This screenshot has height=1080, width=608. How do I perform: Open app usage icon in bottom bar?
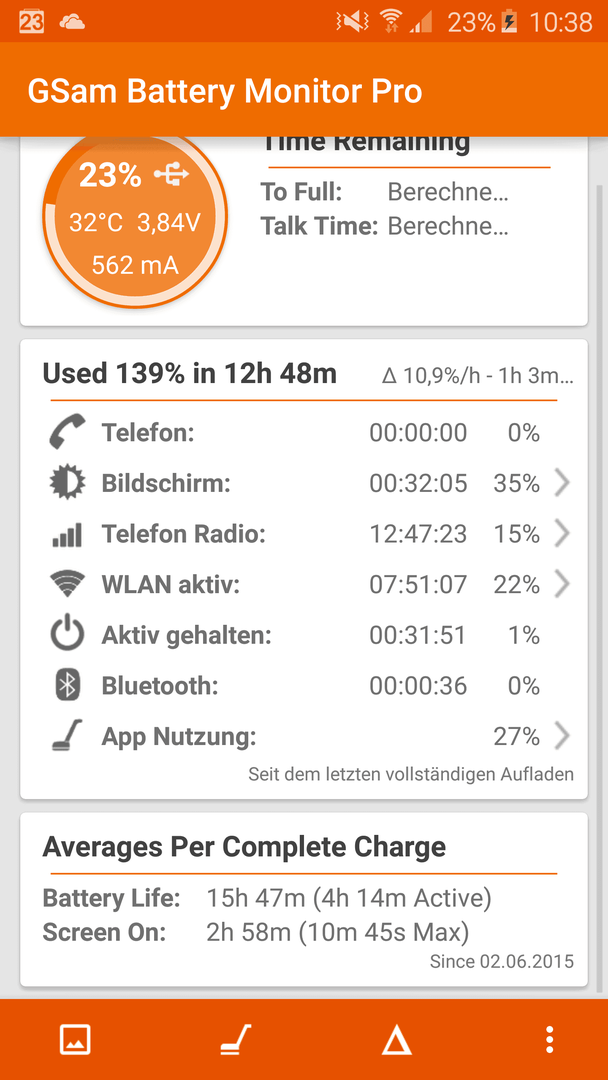pyautogui.click(x=236, y=1039)
